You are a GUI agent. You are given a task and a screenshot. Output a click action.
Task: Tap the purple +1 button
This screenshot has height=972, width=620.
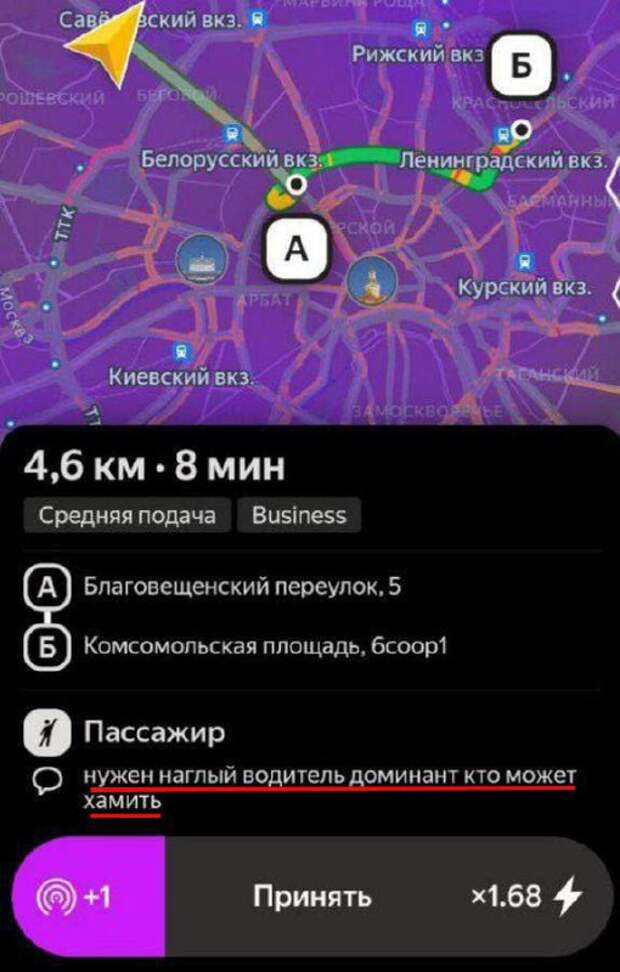[x=87, y=897]
